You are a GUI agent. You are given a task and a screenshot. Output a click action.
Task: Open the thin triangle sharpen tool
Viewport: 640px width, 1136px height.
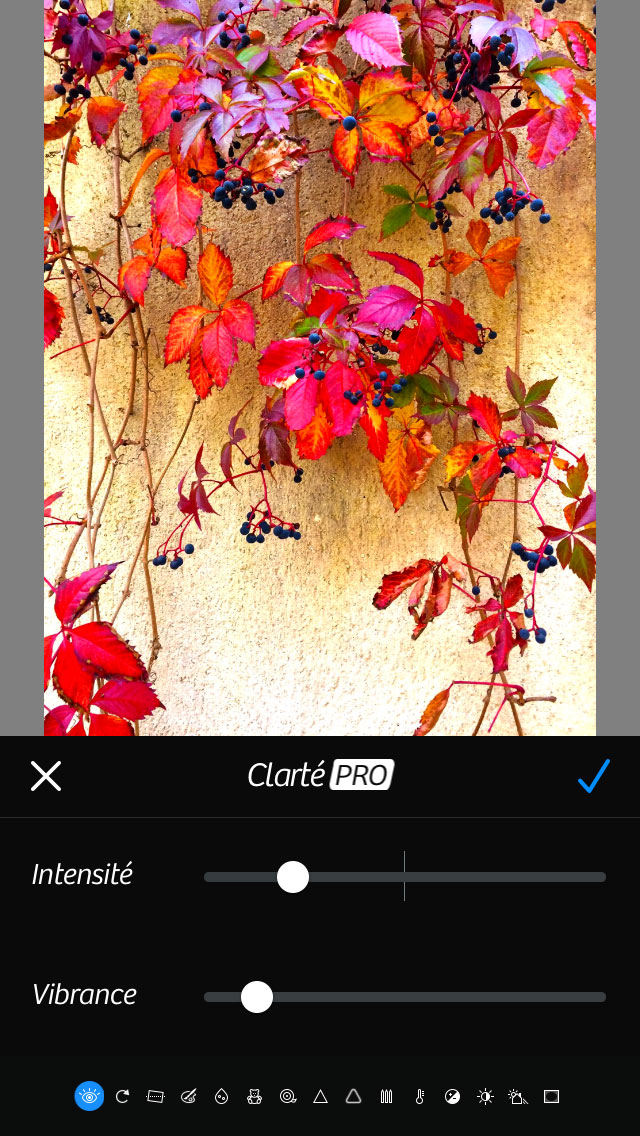click(x=320, y=1096)
